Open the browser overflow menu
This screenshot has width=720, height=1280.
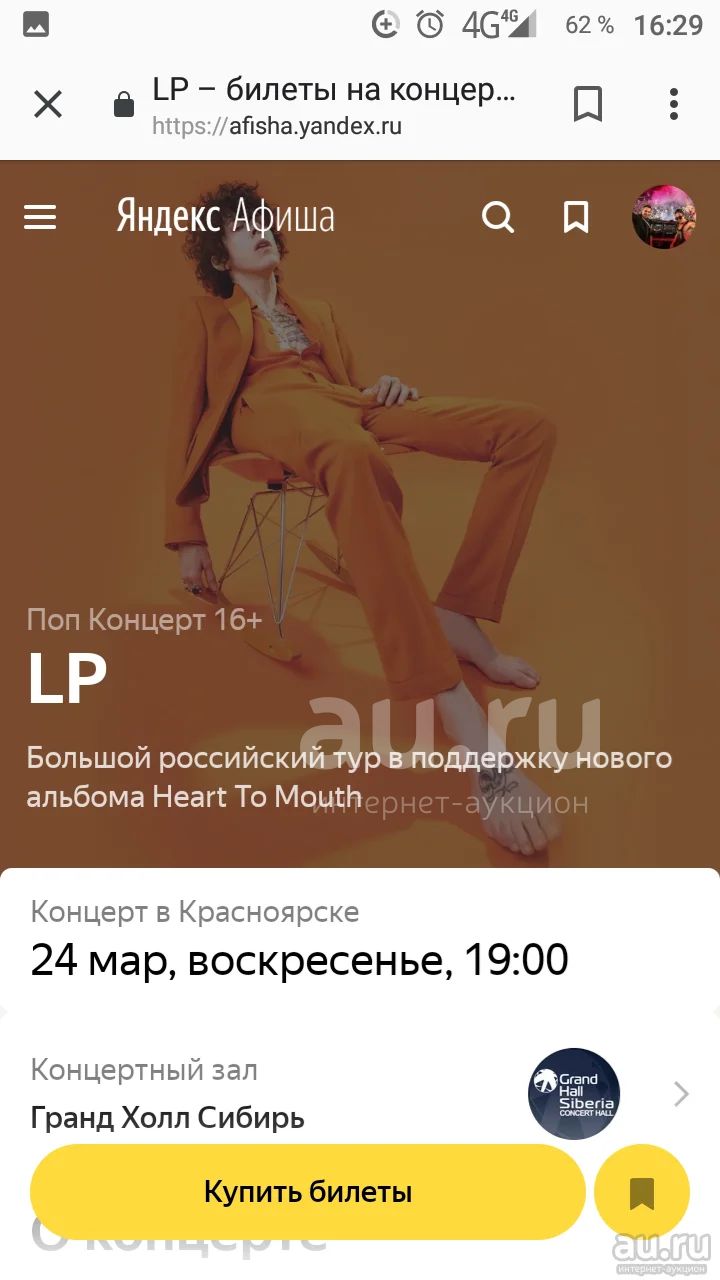[x=674, y=104]
